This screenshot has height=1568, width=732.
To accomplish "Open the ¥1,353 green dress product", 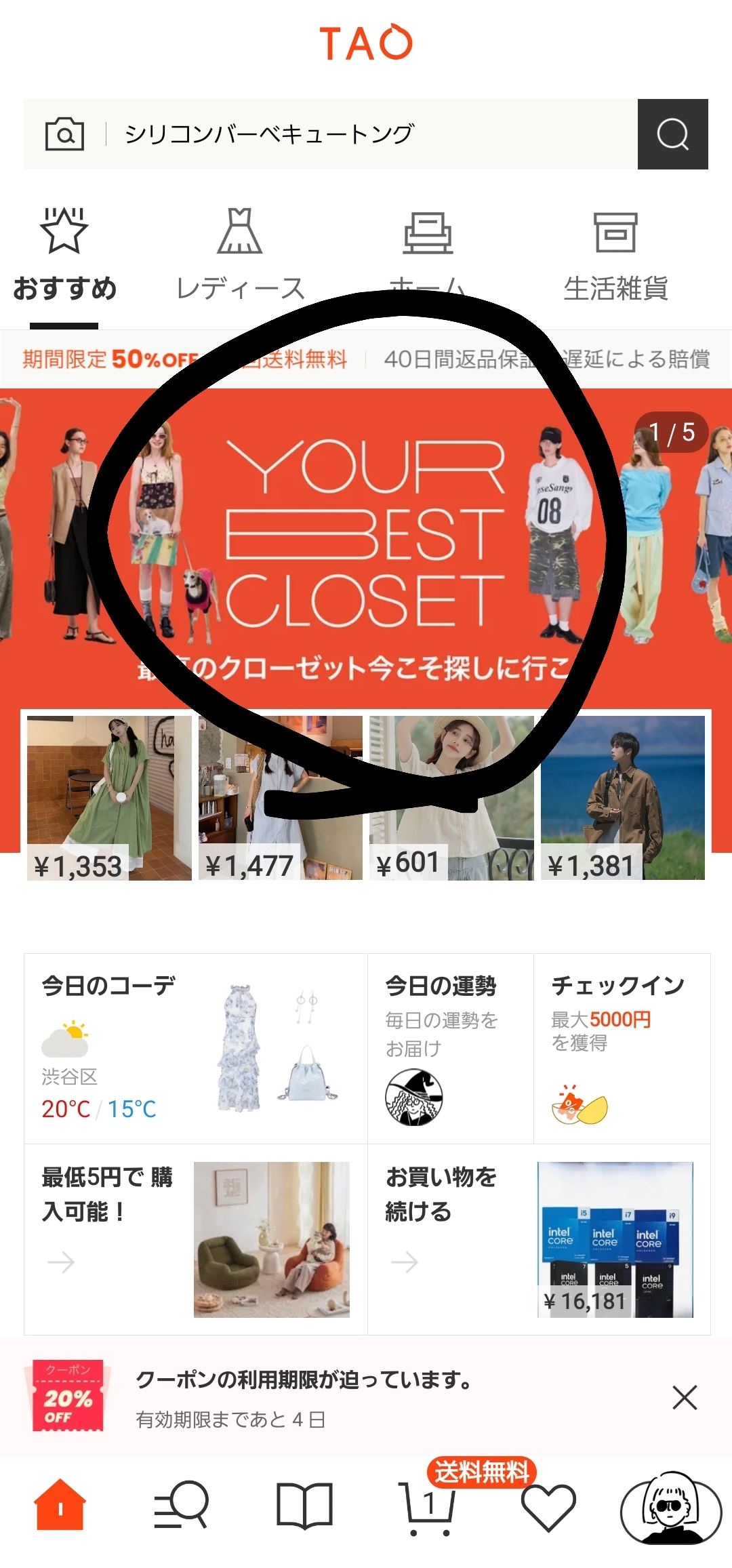I will (109, 797).
